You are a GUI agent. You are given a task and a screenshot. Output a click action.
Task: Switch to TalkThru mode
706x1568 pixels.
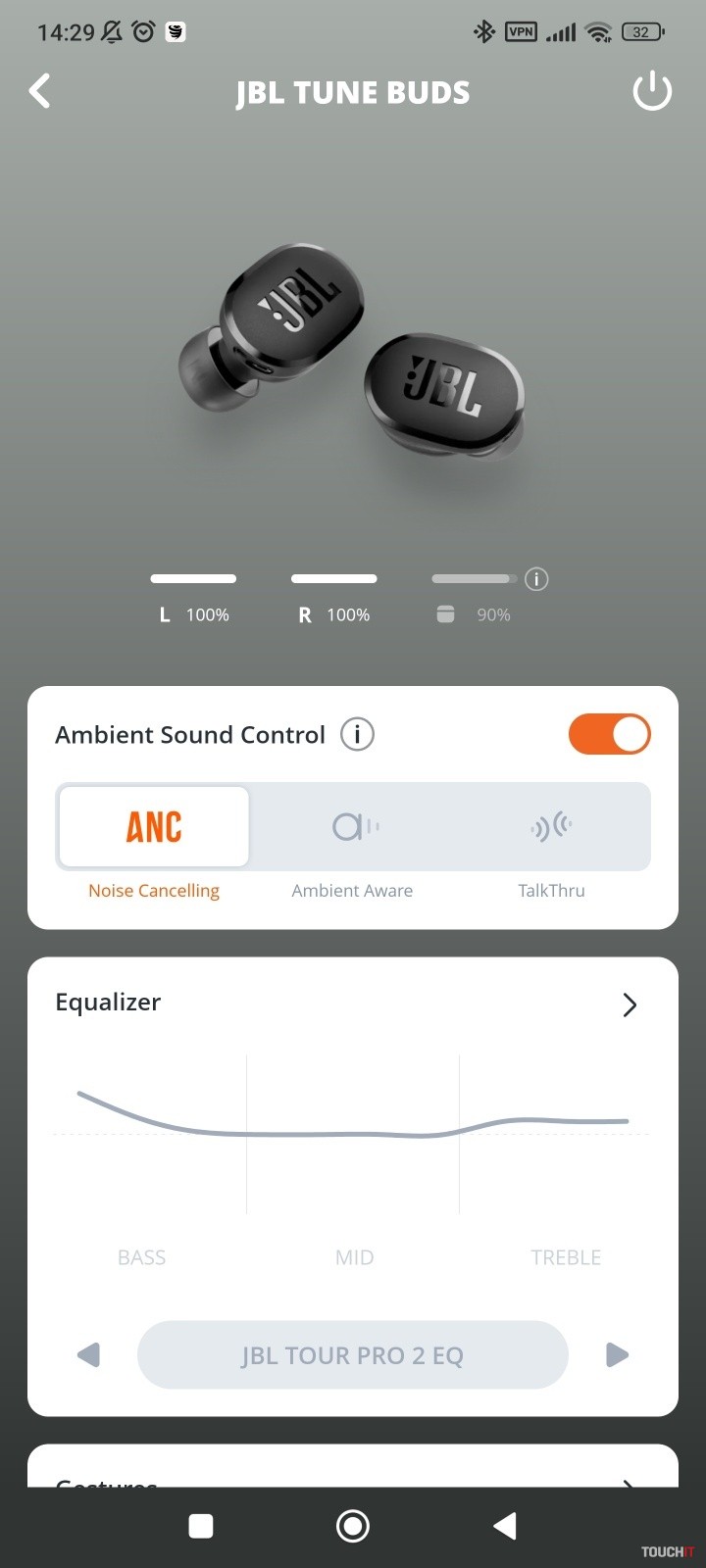click(x=551, y=827)
